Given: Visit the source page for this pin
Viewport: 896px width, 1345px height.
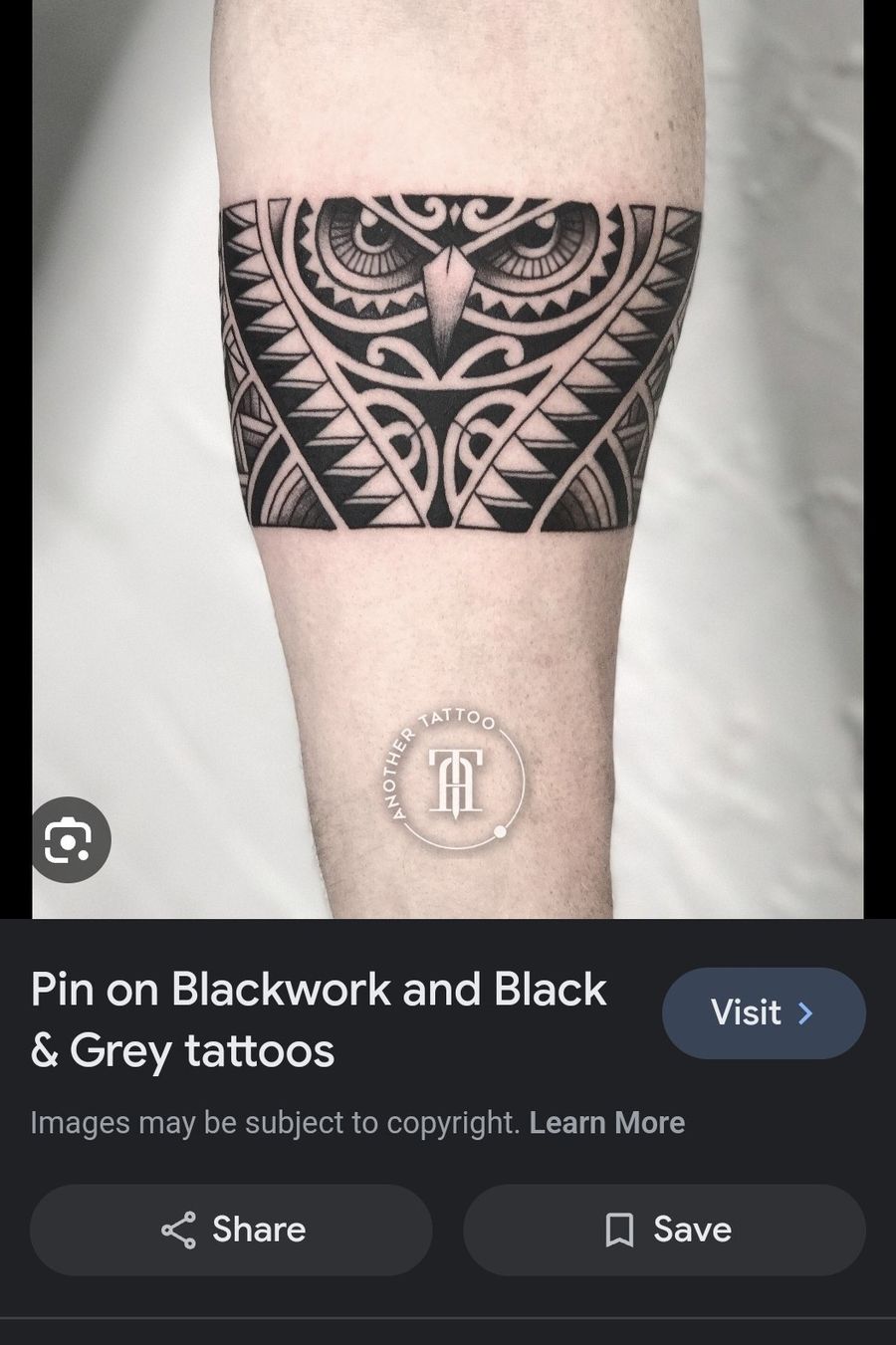Looking at the screenshot, I should pos(764,1012).
